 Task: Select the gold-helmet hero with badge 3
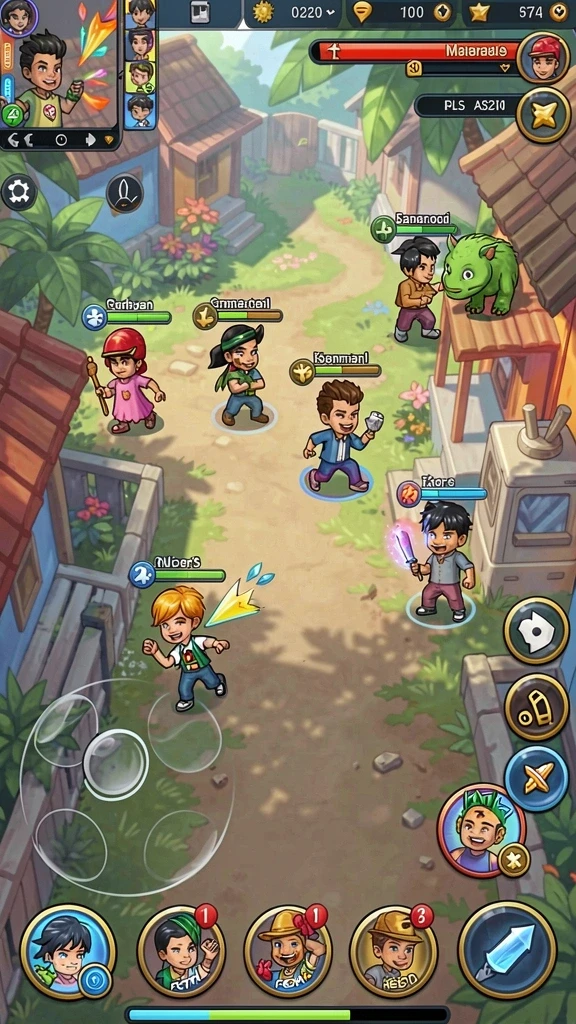[394, 952]
